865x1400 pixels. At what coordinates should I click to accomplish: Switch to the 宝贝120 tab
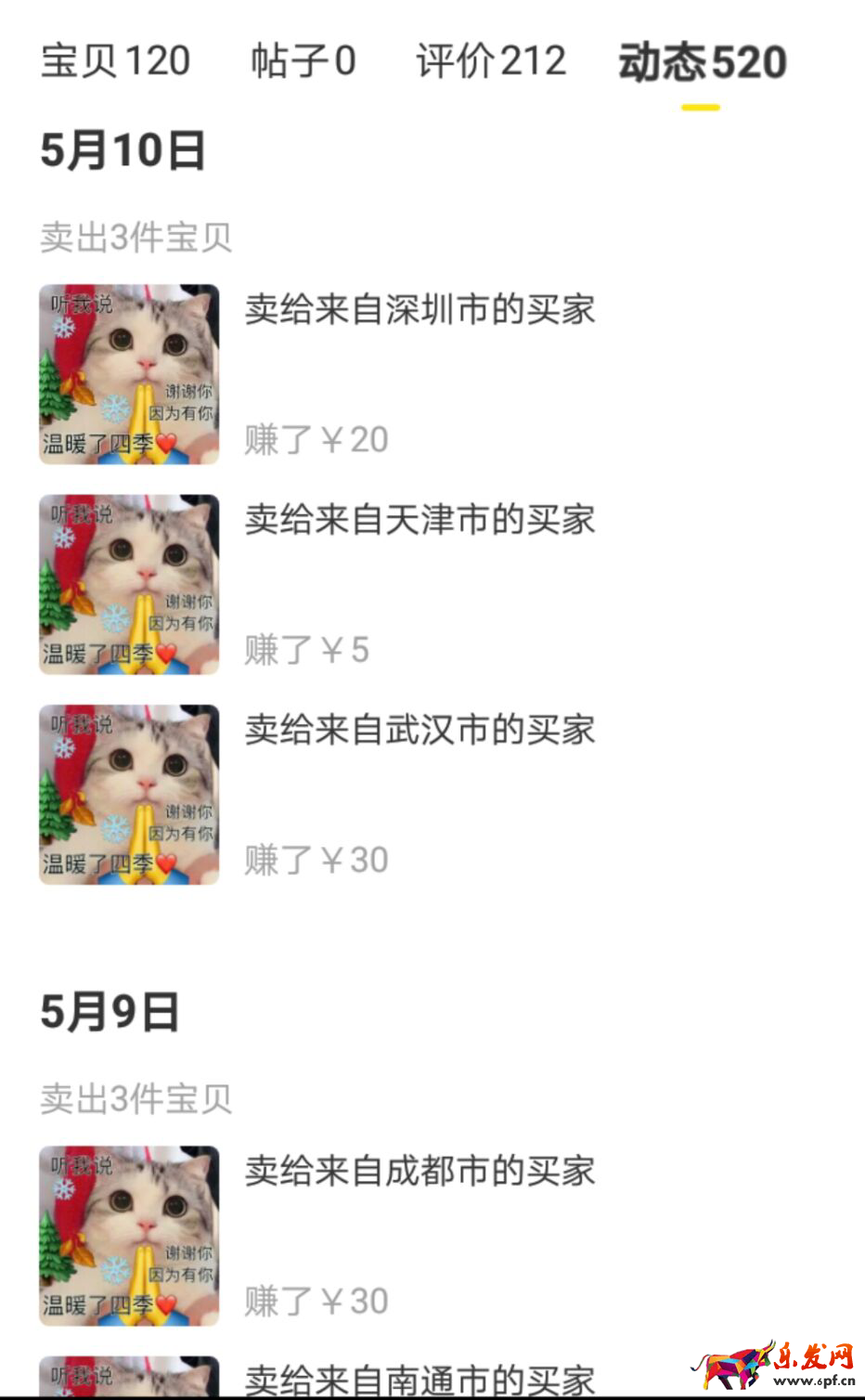115,61
